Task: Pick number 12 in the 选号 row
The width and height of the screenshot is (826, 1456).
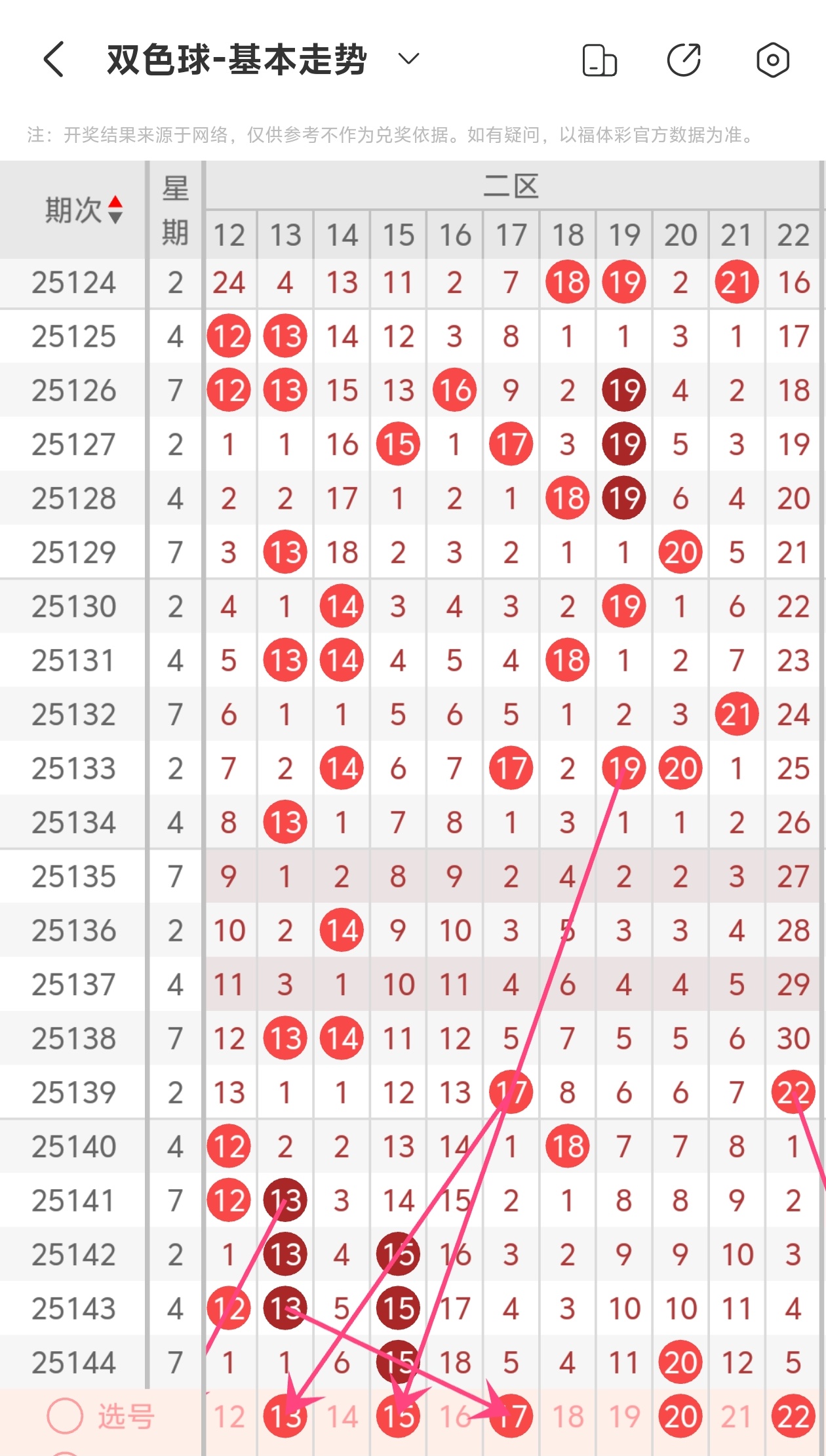Action: (x=229, y=1417)
